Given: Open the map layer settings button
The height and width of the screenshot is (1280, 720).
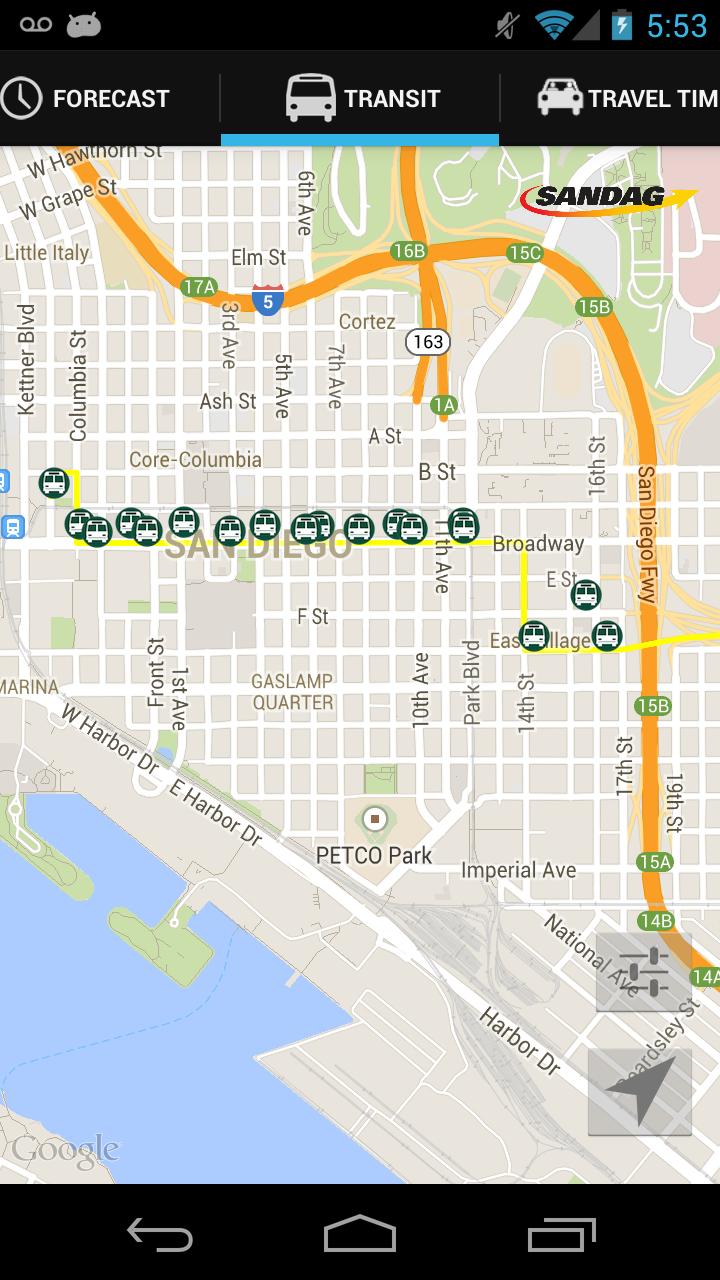Looking at the screenshot, I should click(x=643, y=972).
